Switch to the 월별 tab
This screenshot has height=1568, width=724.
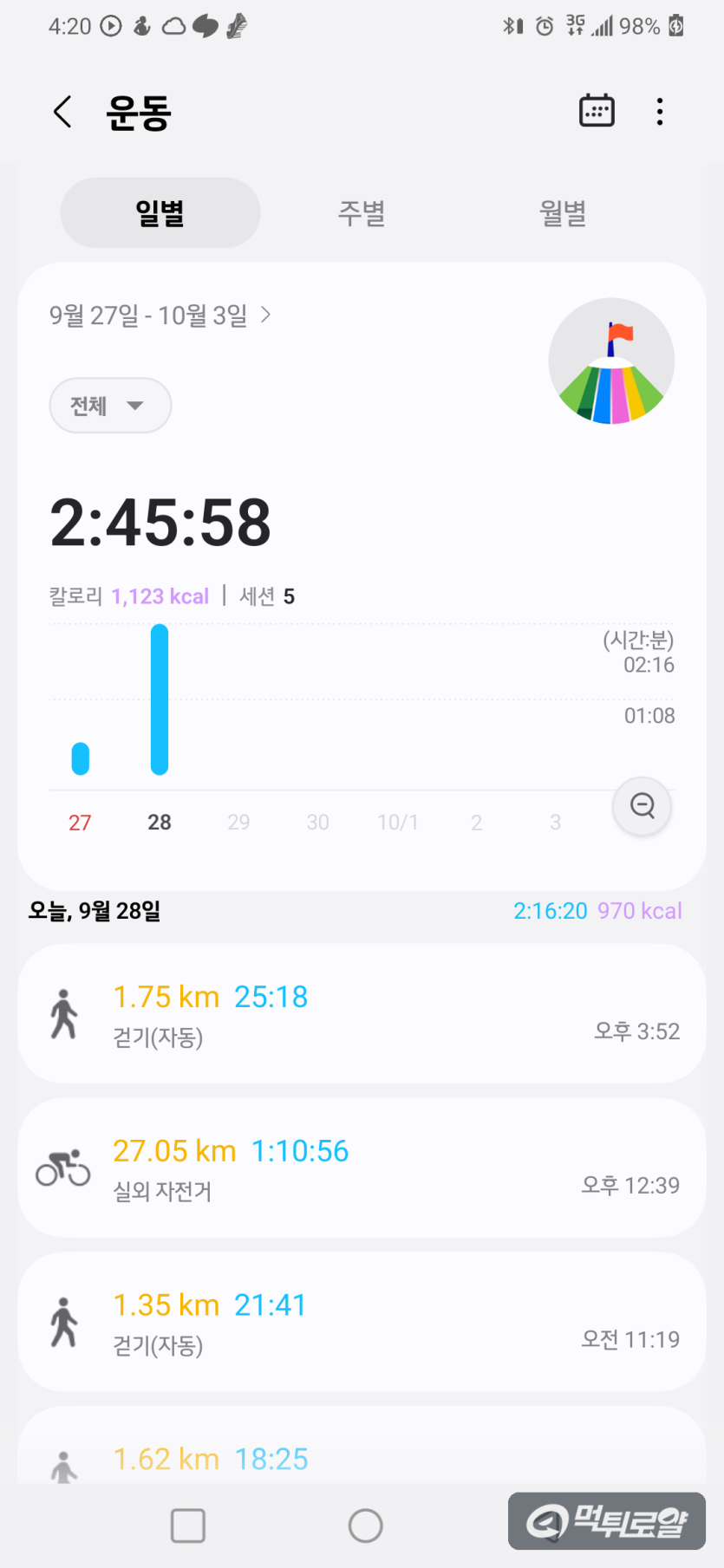[x=563, y=213]
